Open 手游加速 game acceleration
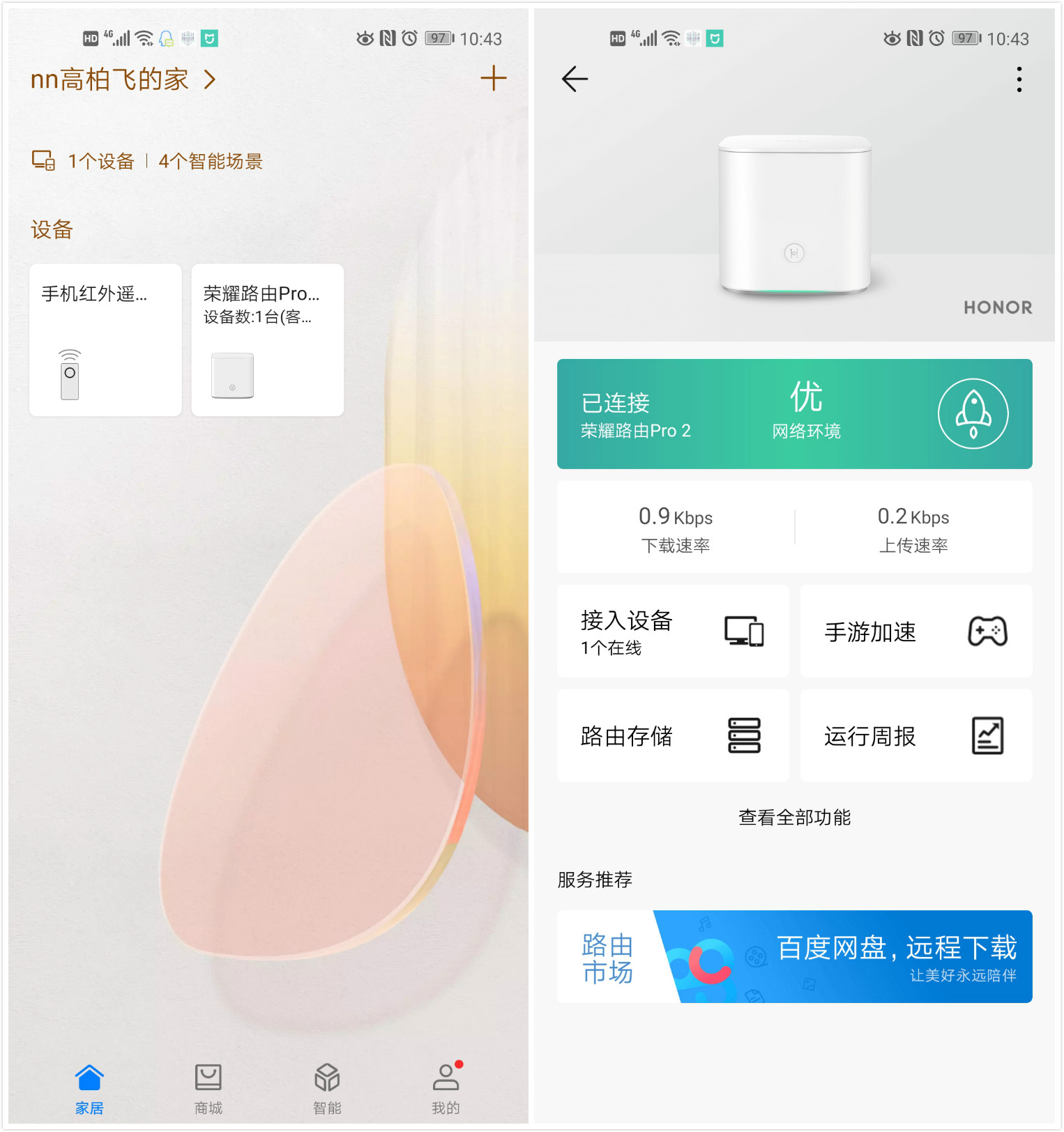This screenshot has height=1132, width=1064. coord(915,632)
